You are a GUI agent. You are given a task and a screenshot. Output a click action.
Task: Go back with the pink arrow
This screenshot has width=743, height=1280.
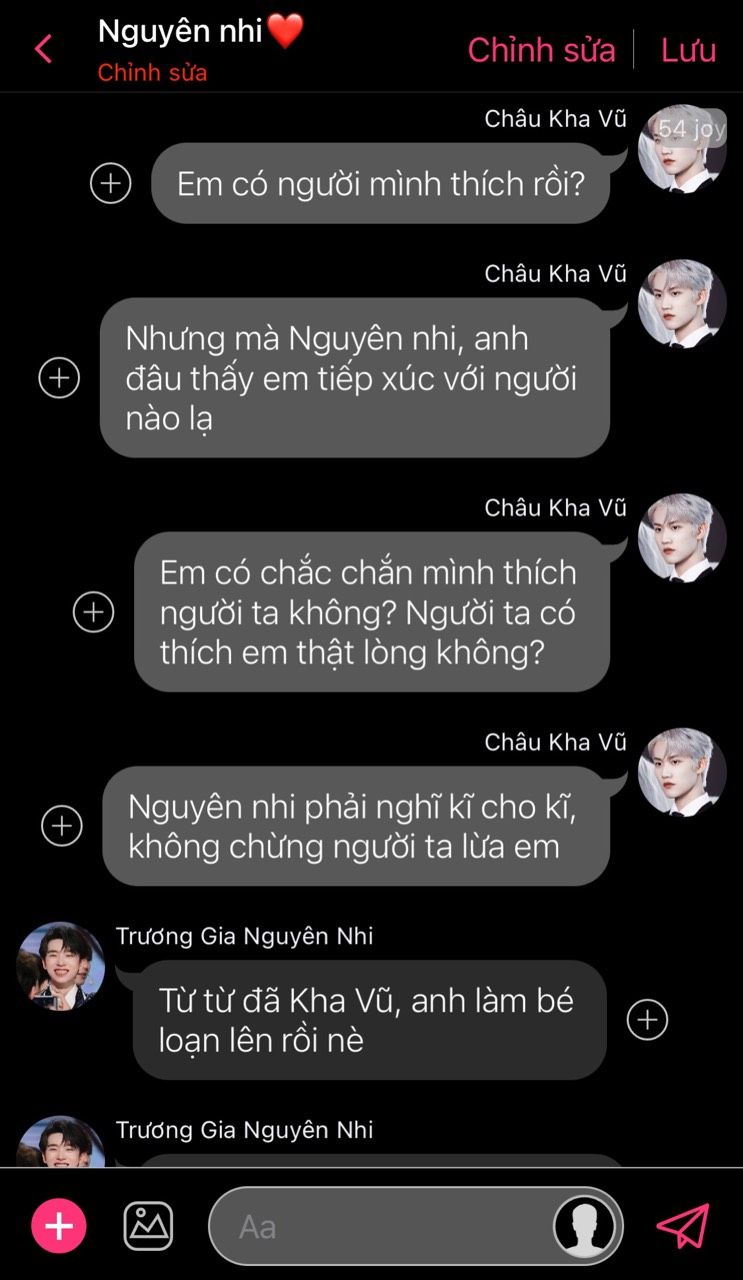[x=43, y=48]
